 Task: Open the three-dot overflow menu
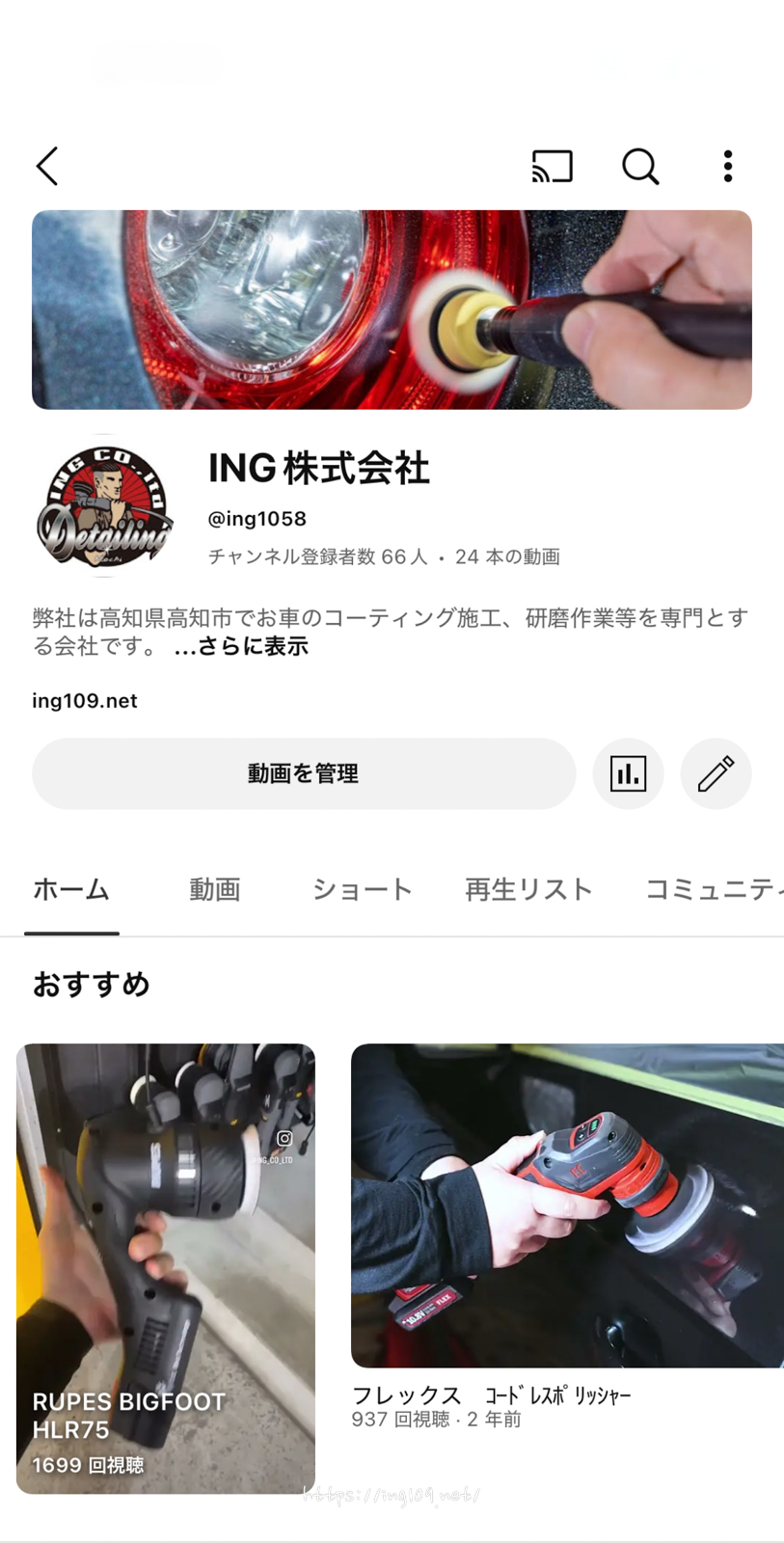[728, 166]
